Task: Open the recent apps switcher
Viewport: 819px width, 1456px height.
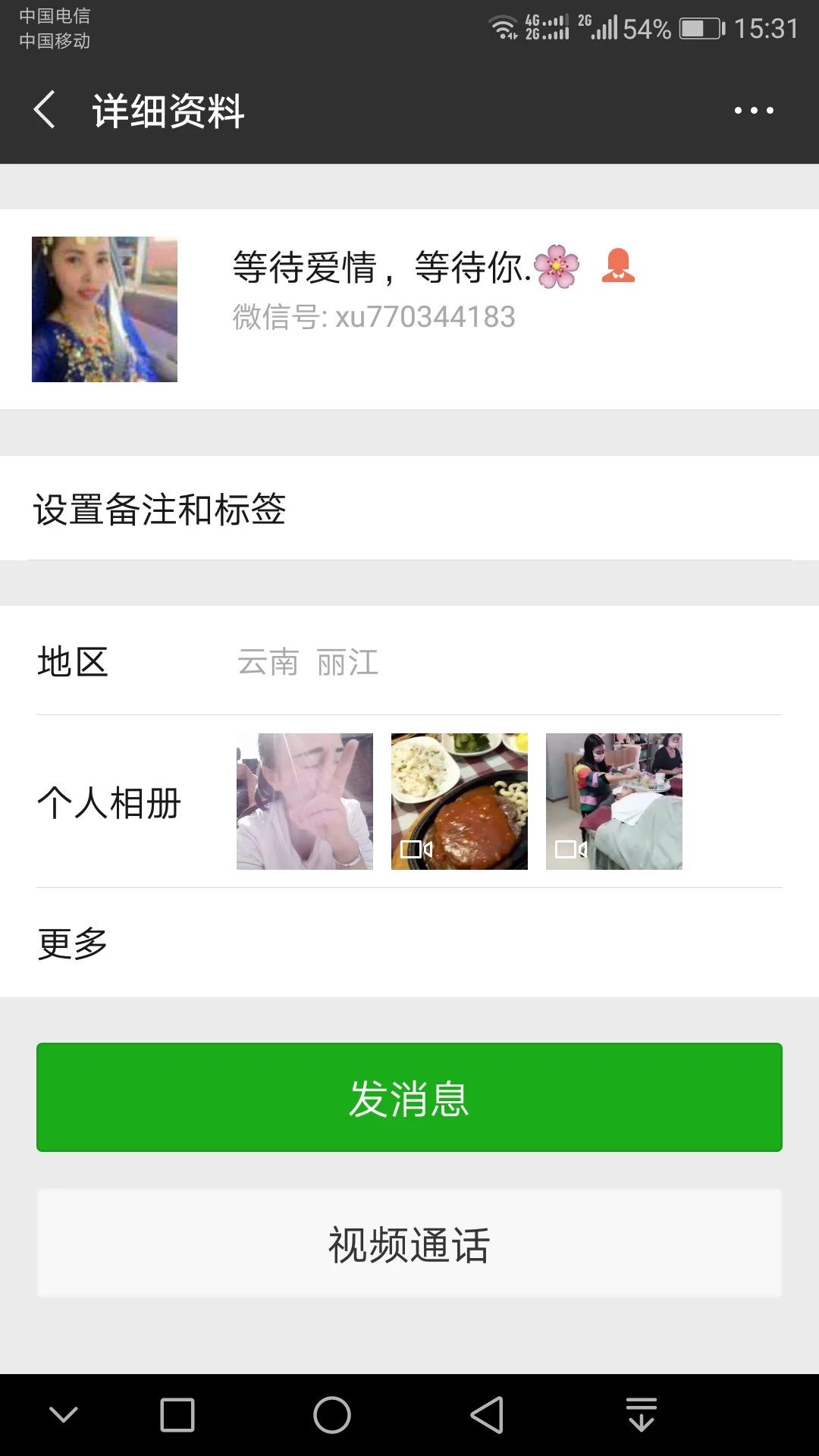Action: (x=177, y=1415)
